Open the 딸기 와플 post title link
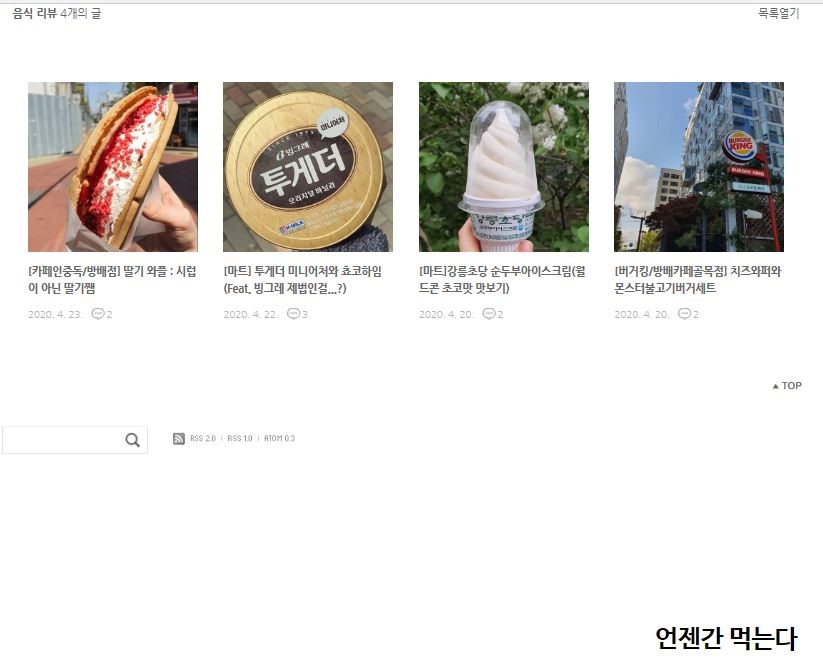 (x=112, y=280)
